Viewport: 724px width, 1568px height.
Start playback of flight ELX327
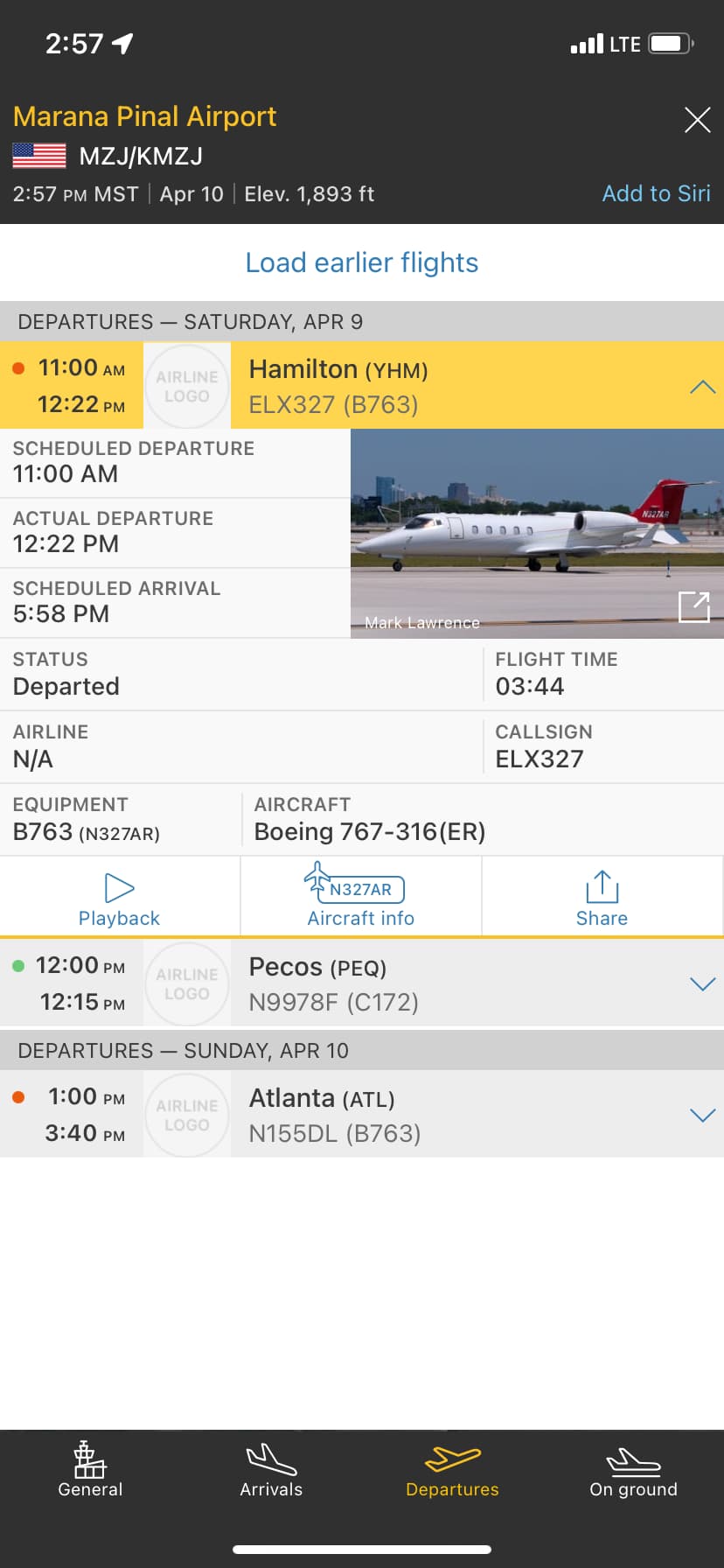[120, 899]
